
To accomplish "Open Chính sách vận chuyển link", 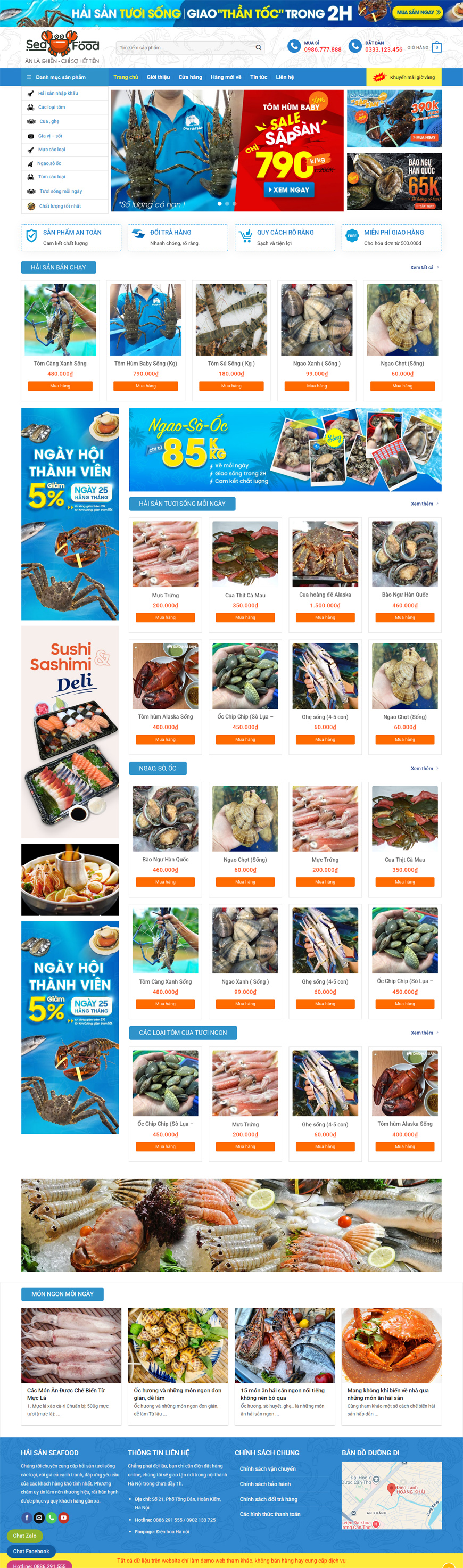I will pos(268,1469).
